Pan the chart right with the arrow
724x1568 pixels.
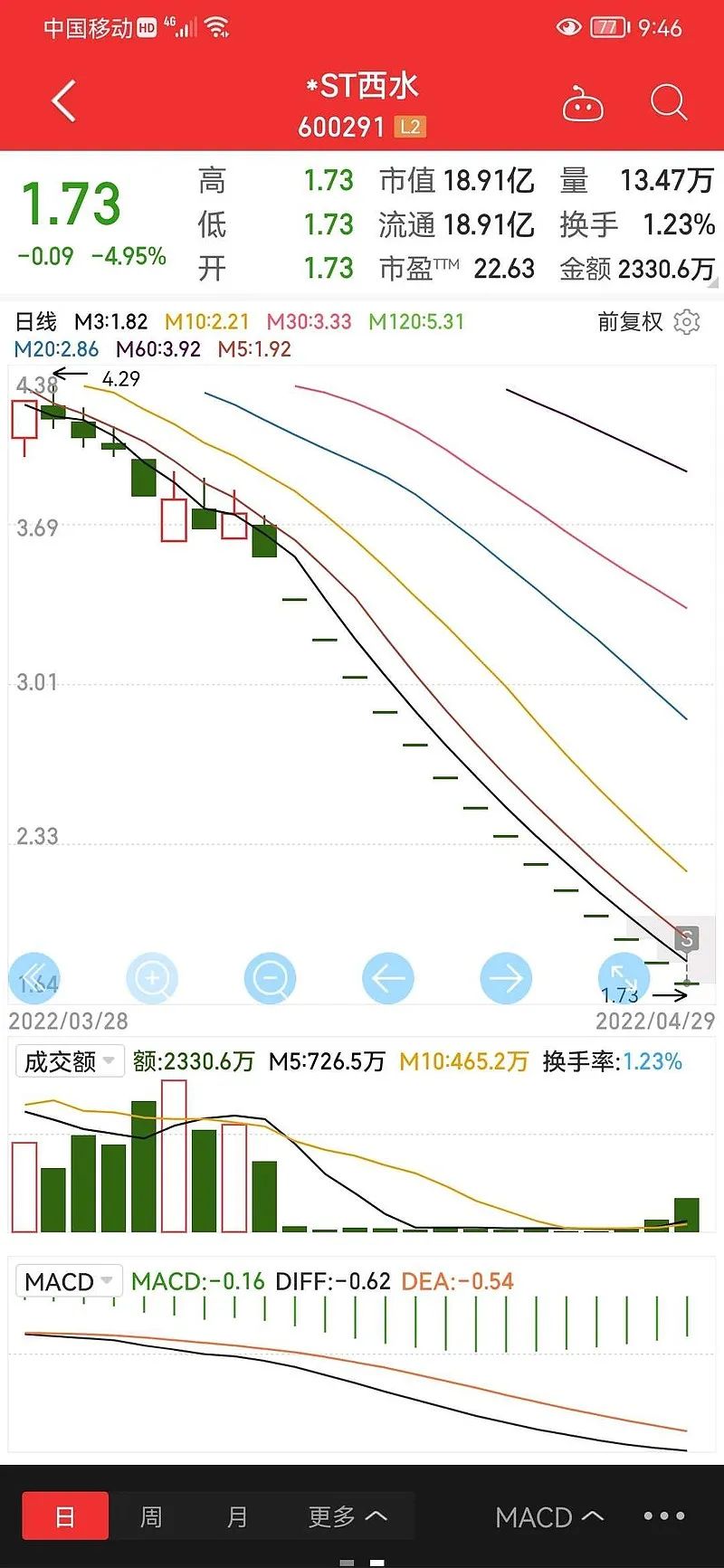506,978
